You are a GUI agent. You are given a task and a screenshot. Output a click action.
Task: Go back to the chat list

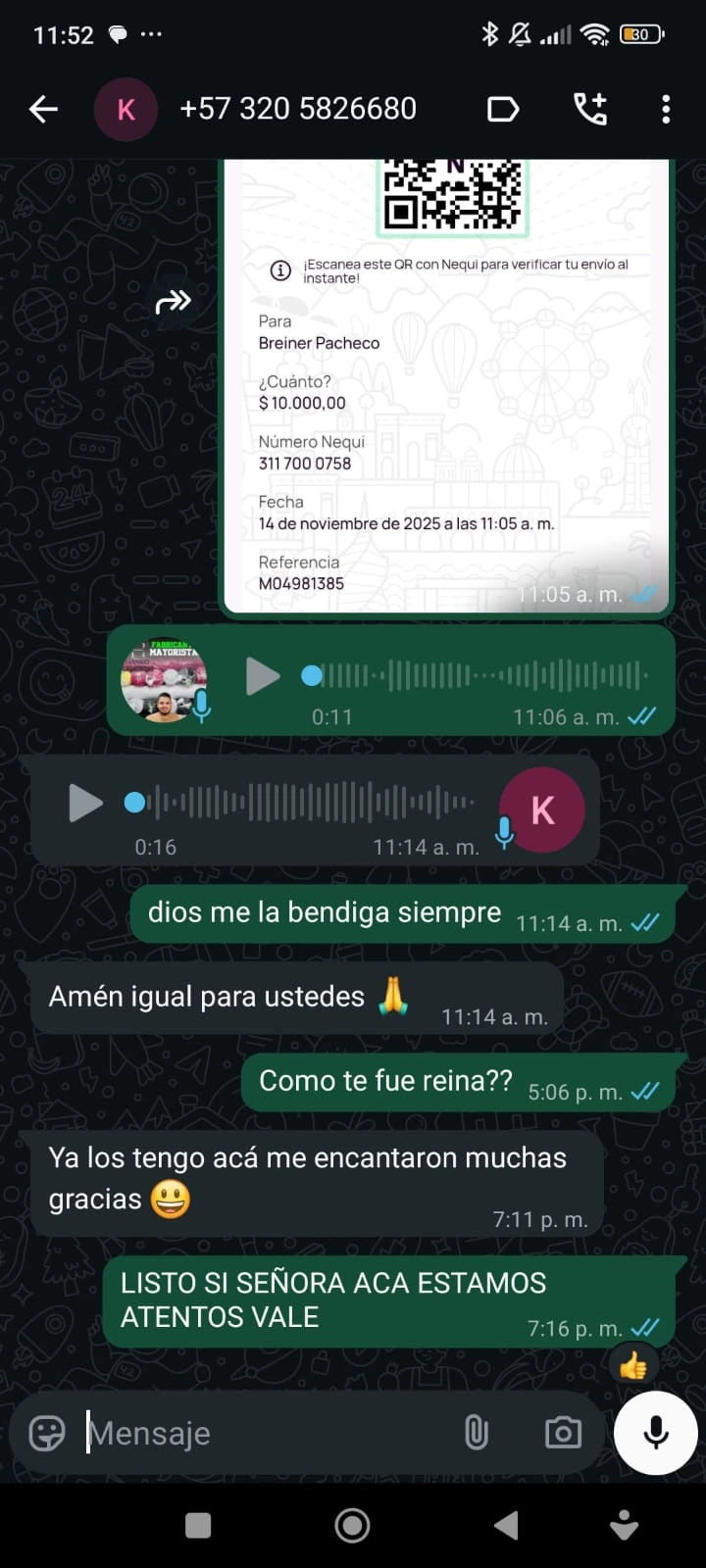click(x=43, y=109)
